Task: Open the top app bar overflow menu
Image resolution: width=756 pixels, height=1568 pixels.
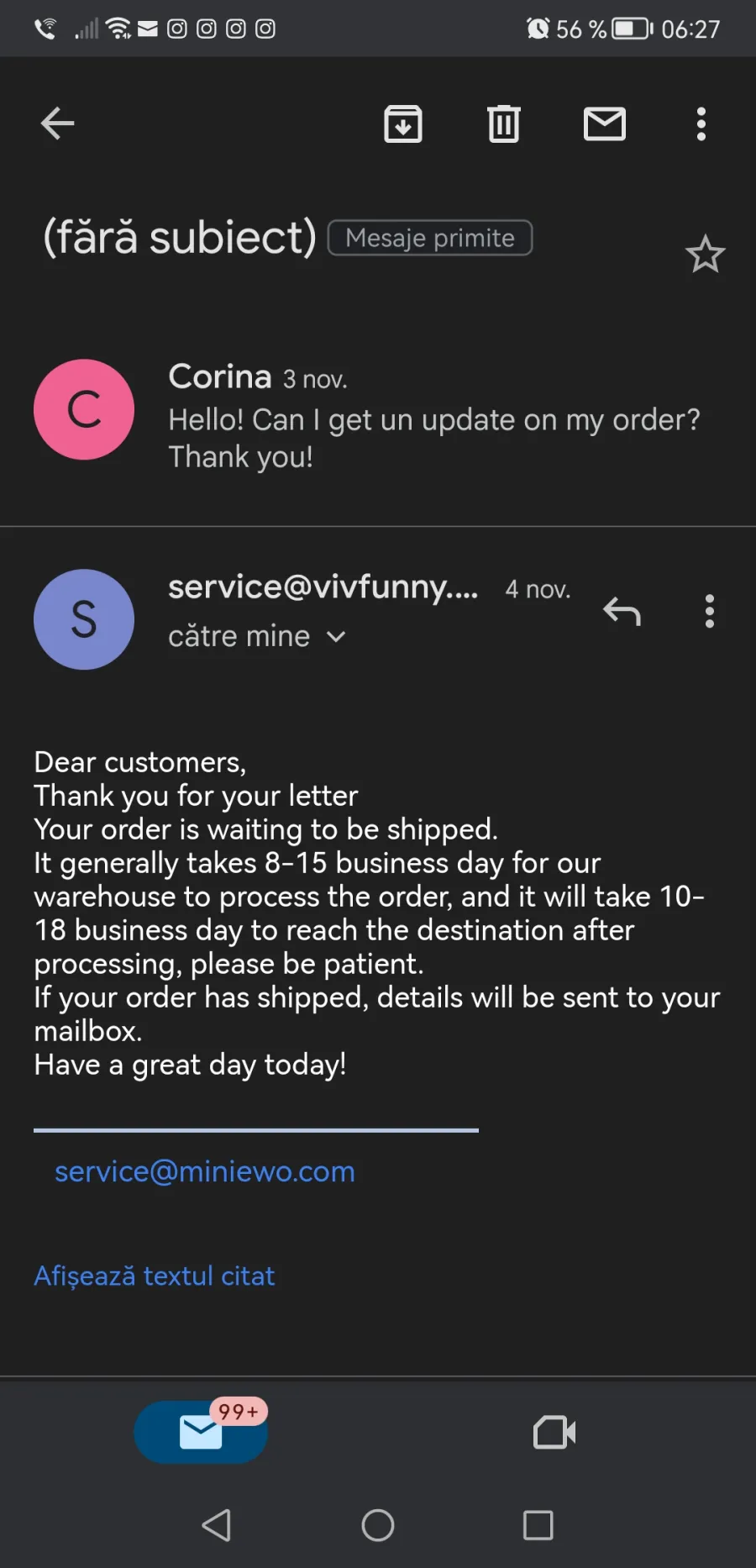Action: point(701,124)
